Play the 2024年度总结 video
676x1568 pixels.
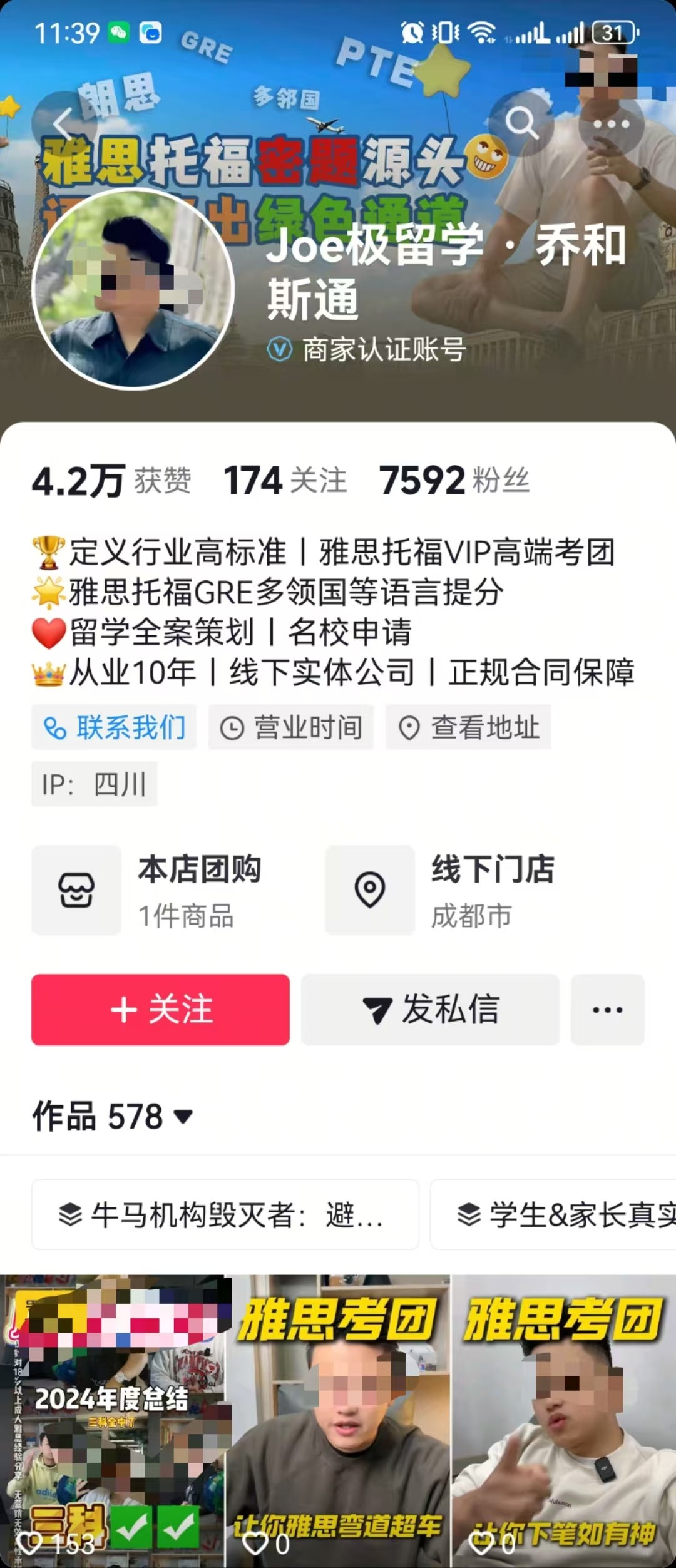(x=112, y=1421)
